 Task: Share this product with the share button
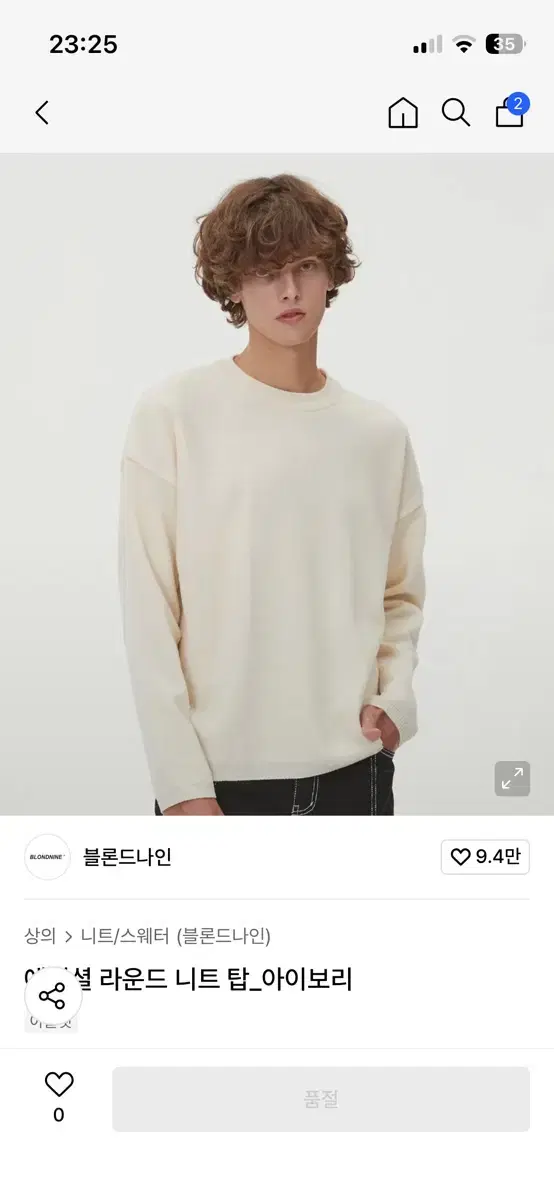pyautogui.click(x=52, y=995)
